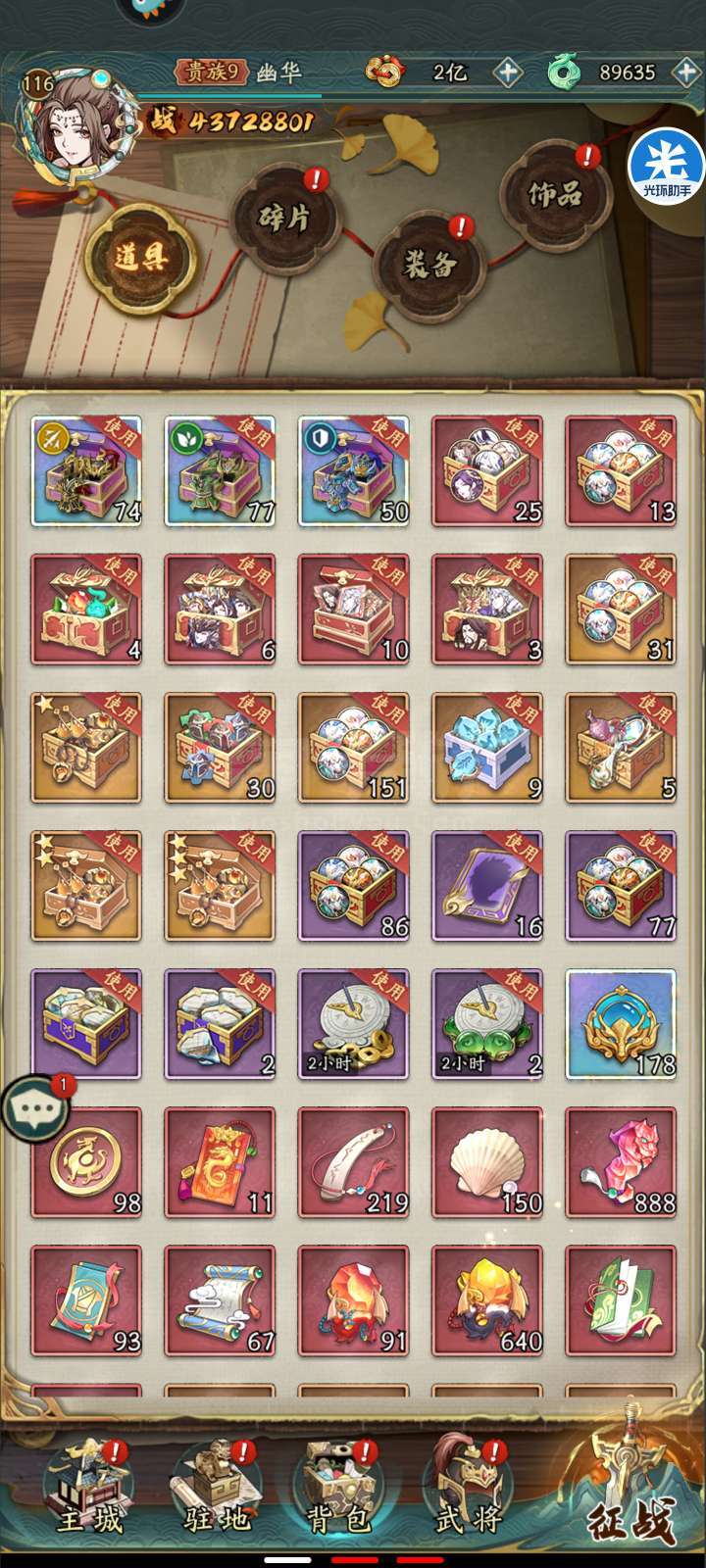
Task: Open the 武将 bottom tab
Action: (x=469, y=1488)
